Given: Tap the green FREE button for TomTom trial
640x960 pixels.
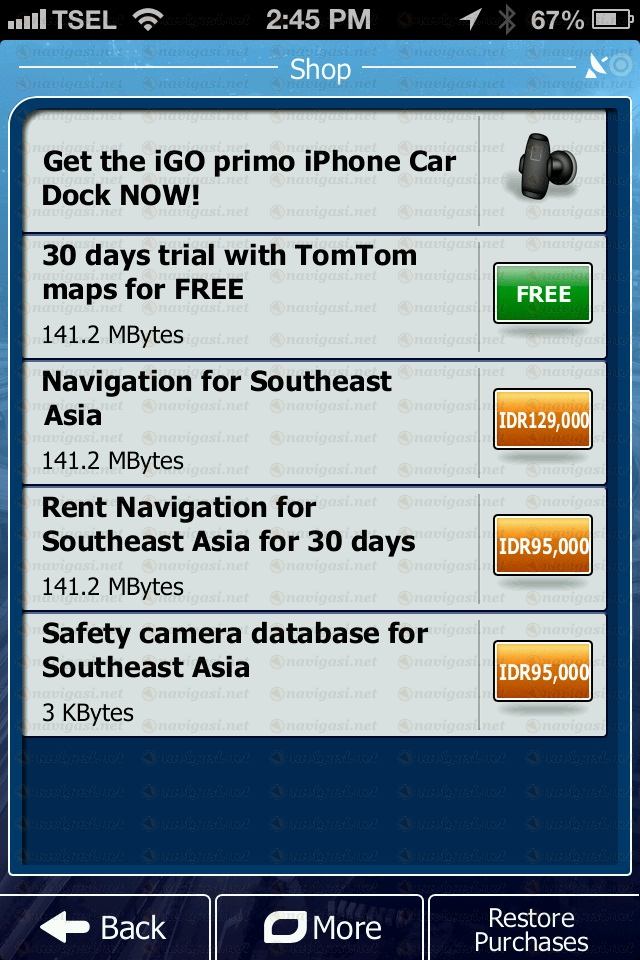Looking at the screenshot, I should pos(543,293).
